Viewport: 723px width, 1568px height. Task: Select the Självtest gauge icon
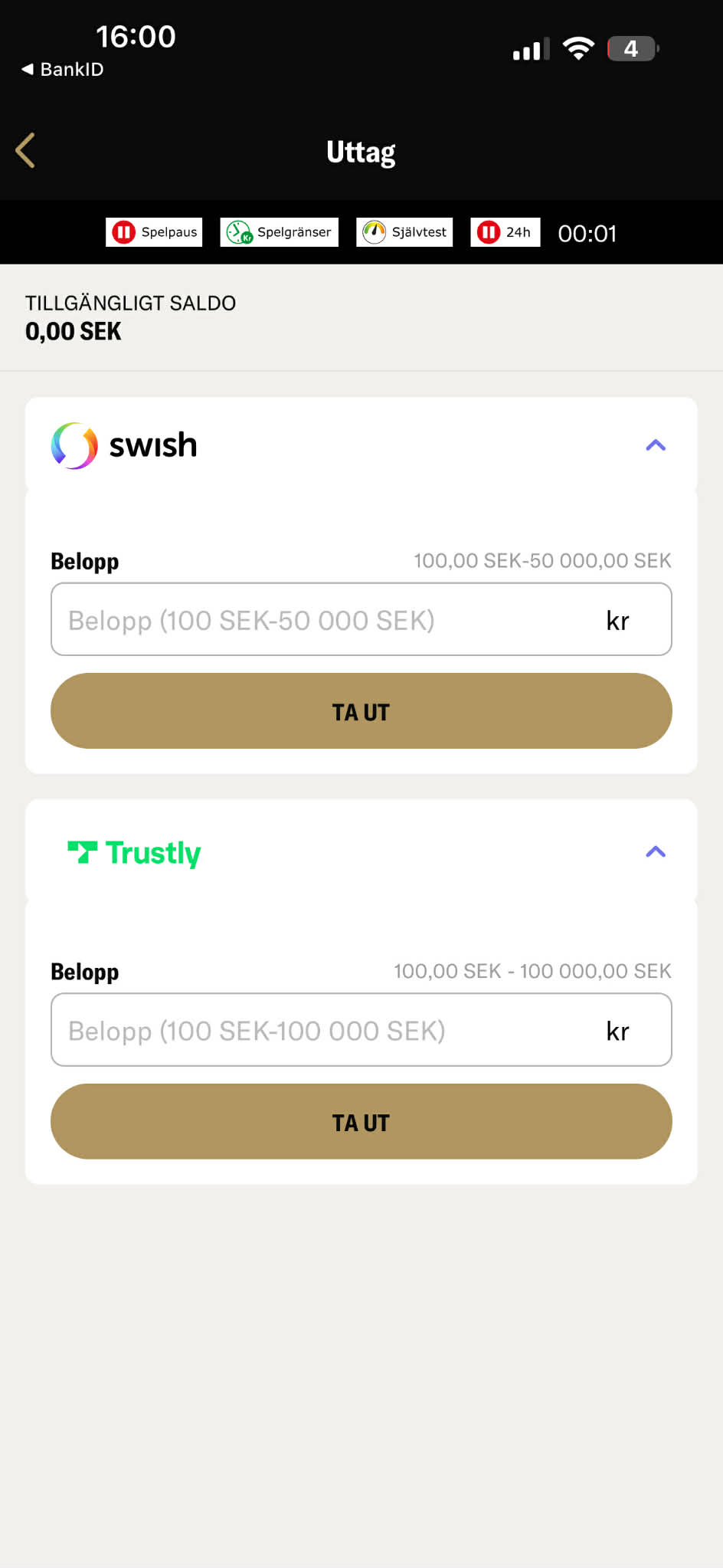pos(374,232)
